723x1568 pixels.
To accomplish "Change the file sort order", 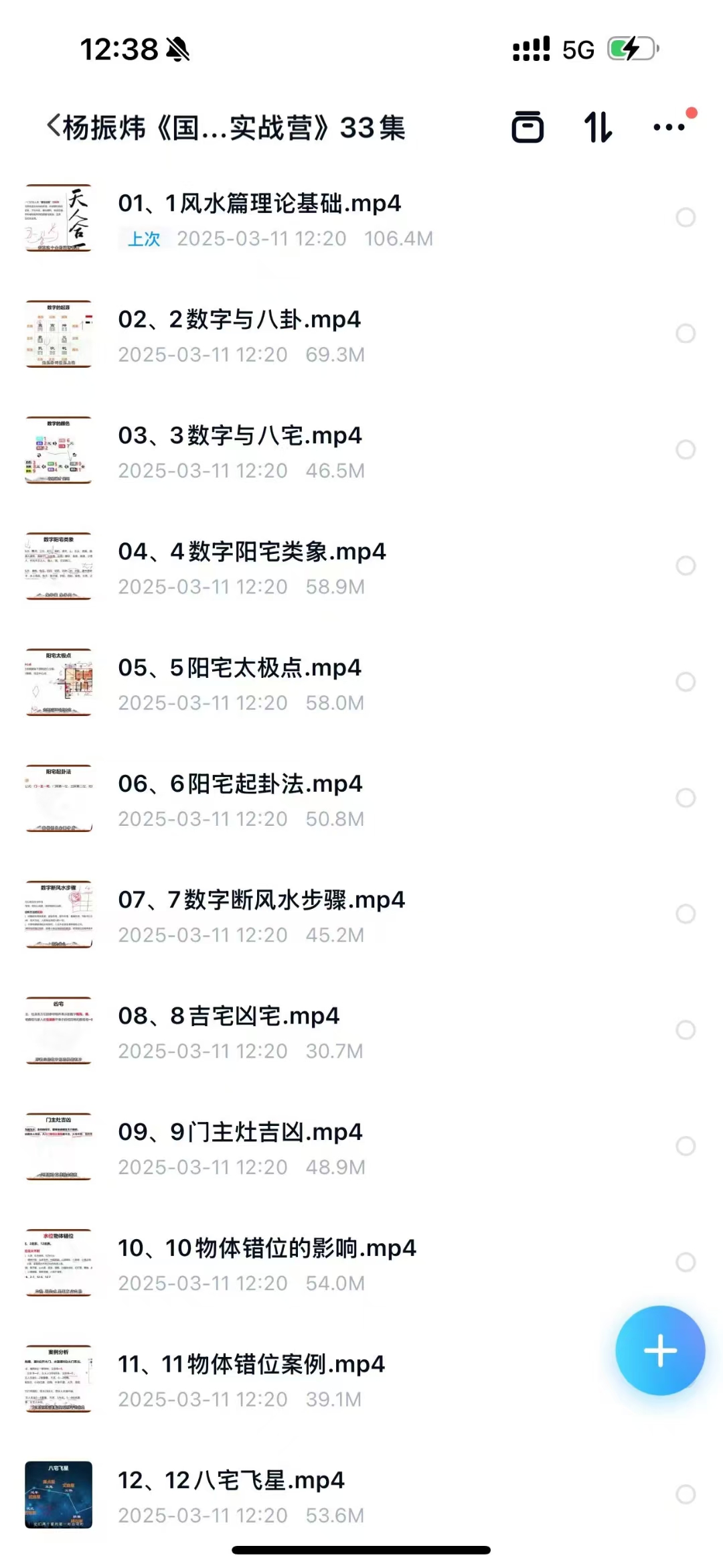I will point(598,127).
